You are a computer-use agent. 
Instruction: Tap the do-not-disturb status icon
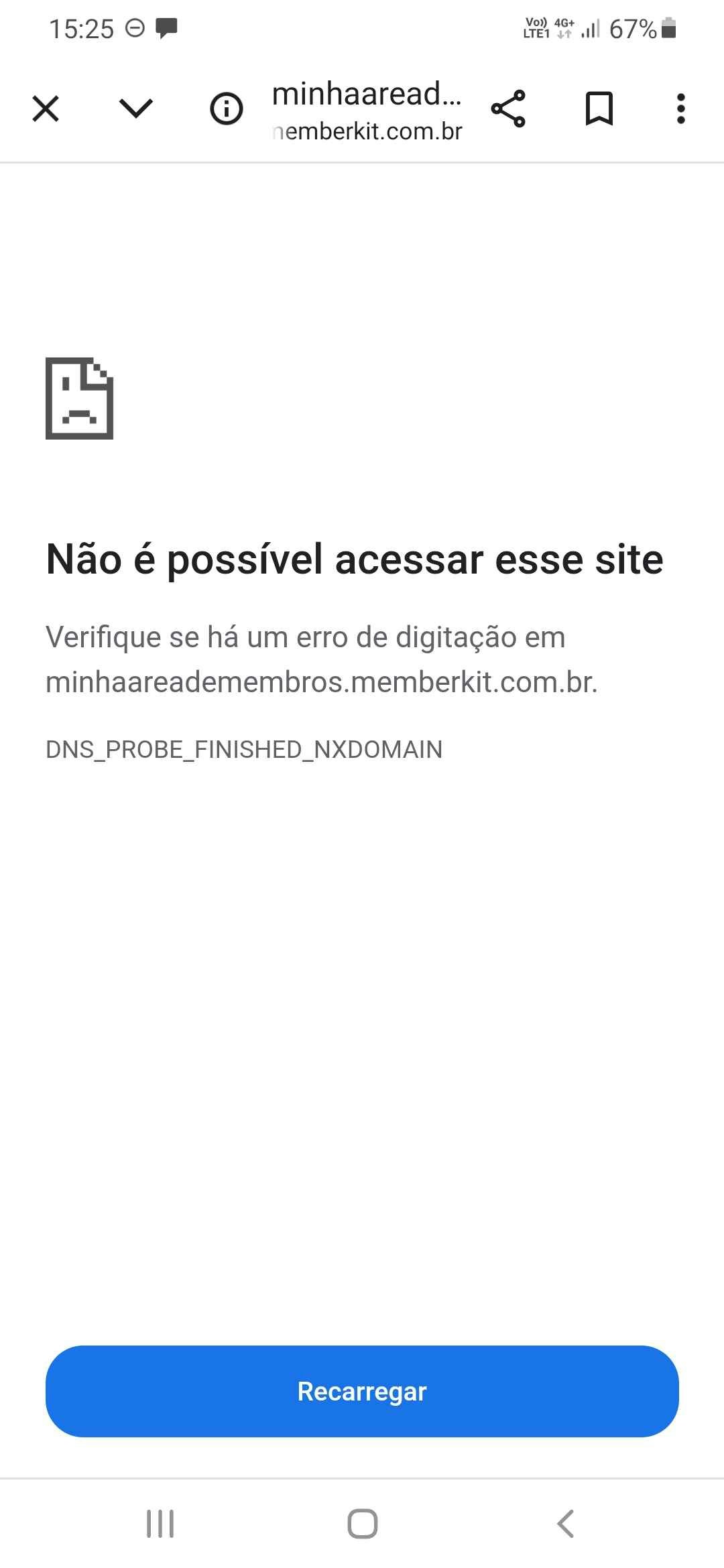(134, 28)
